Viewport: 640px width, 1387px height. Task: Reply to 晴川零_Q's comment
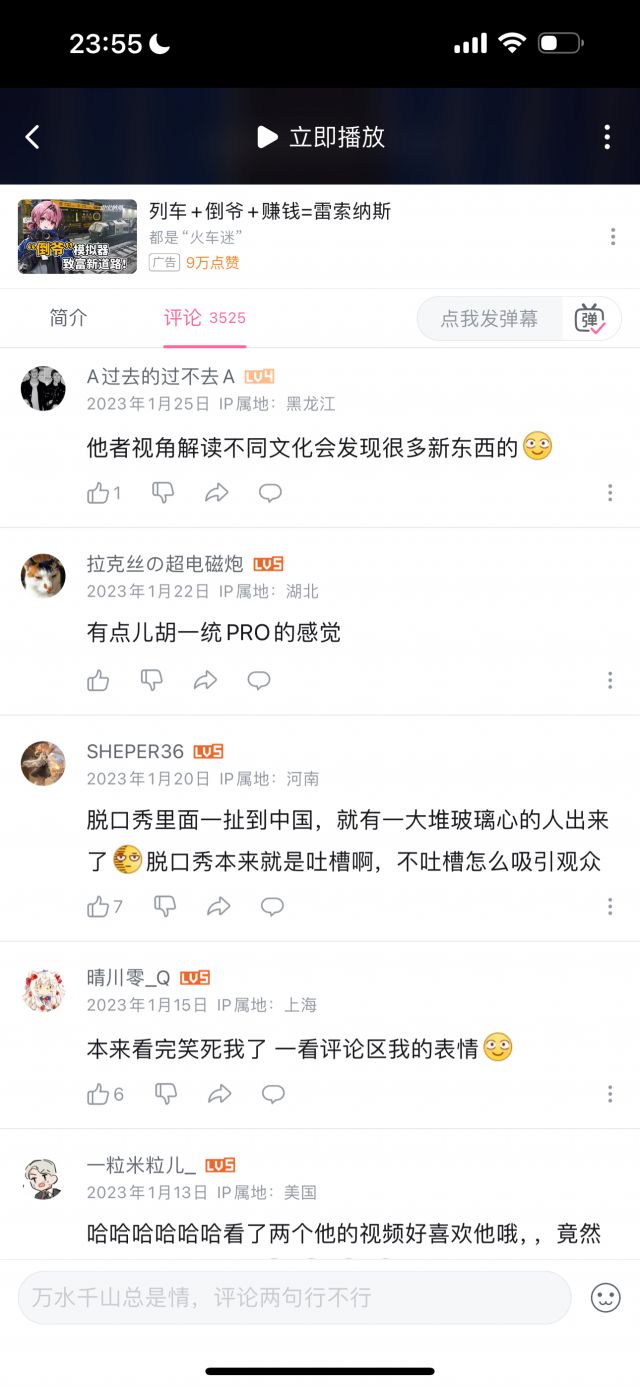[273, 1094]
